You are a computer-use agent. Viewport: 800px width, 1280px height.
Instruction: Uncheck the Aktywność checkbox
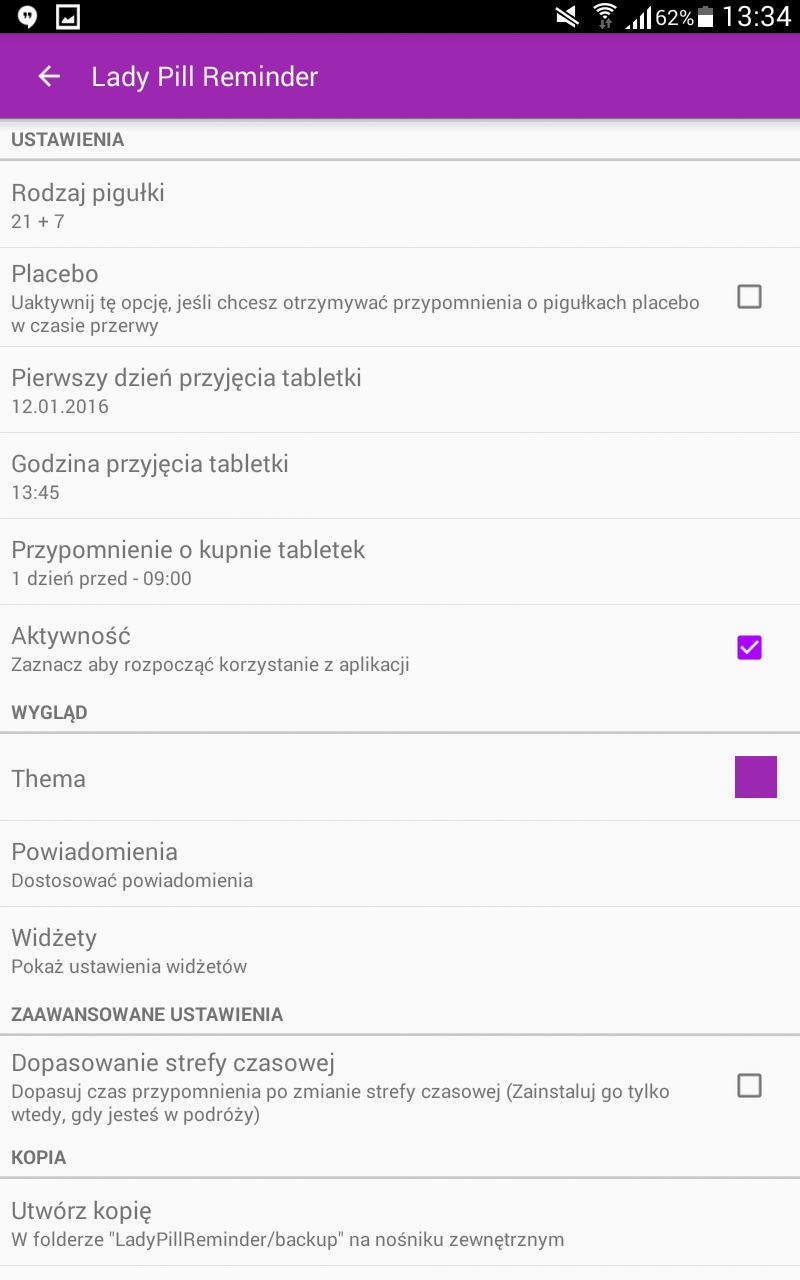point(749,648)
